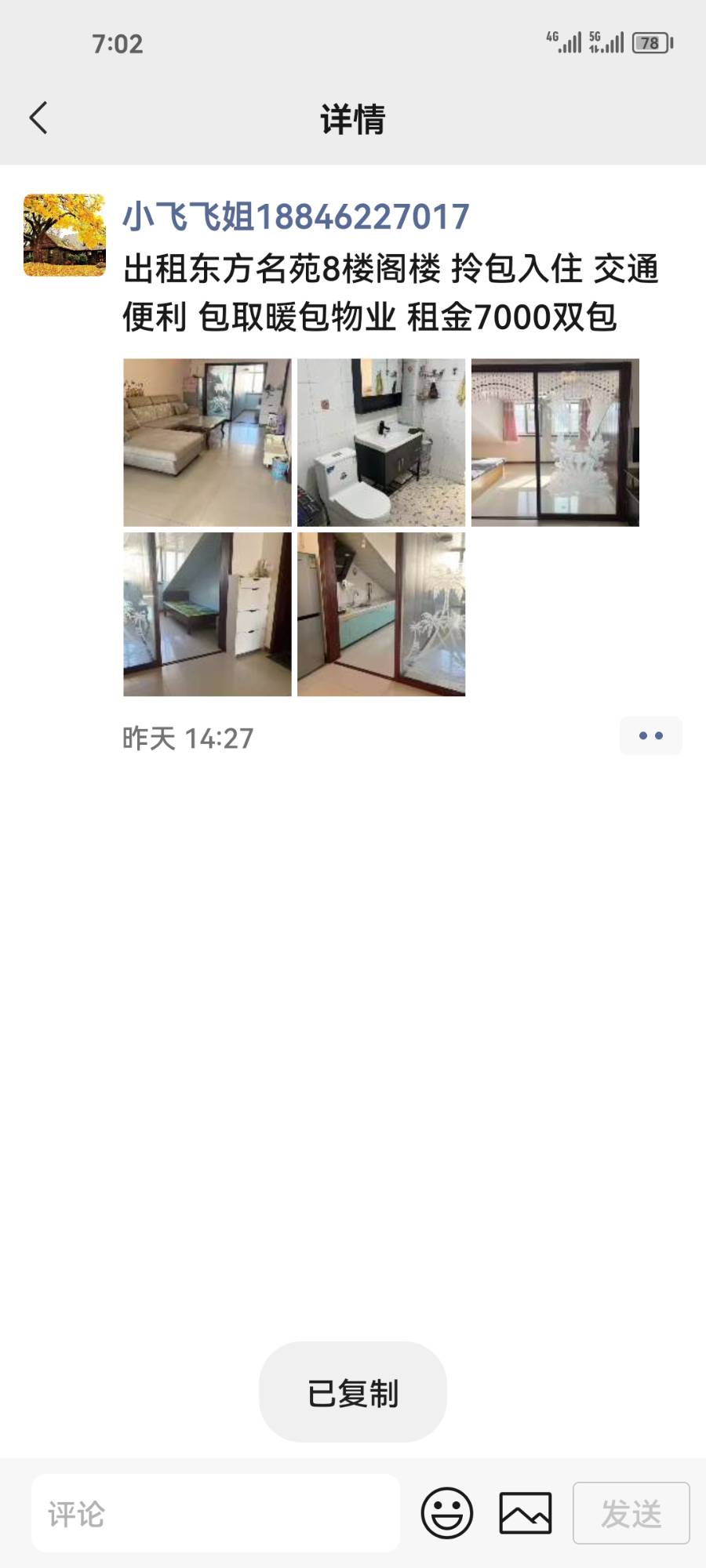View the kitchen with fridge photo
The height and width of the screenshot is (1568, 706).
point(381,615)
